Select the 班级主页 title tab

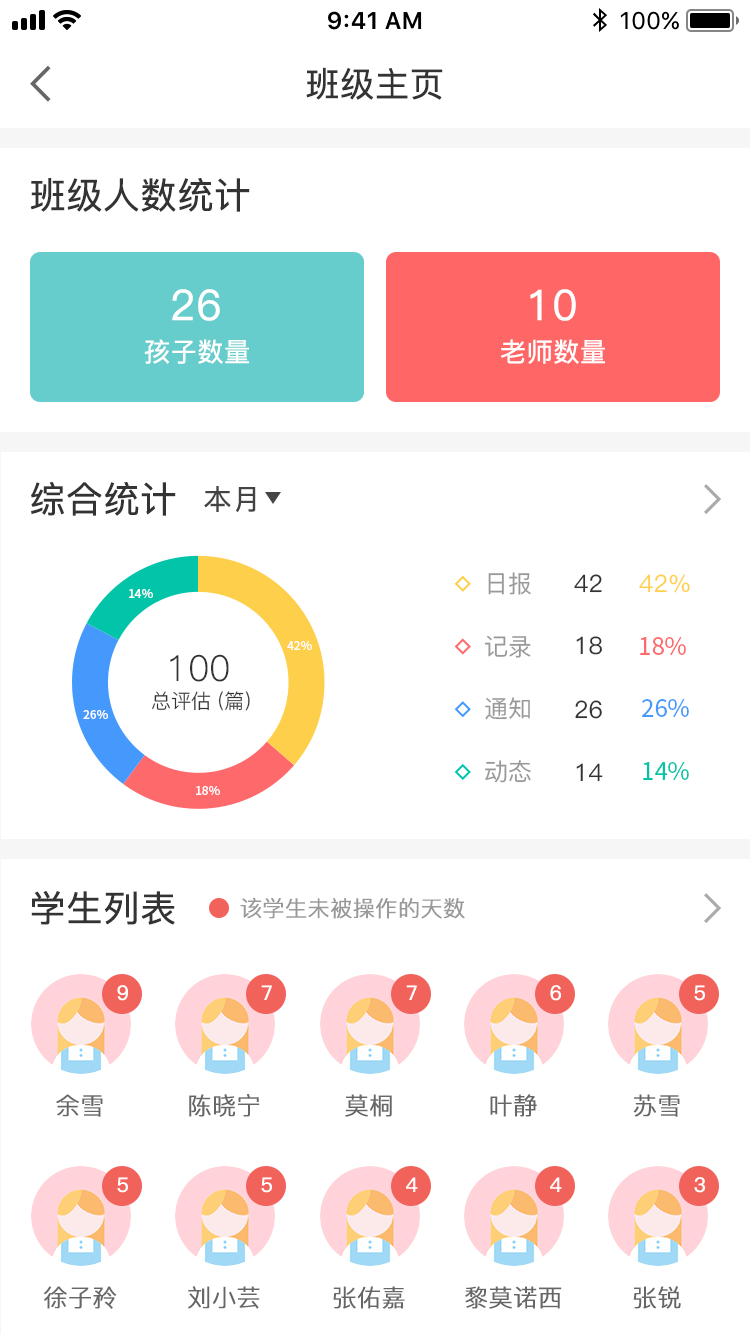[375, 85]
